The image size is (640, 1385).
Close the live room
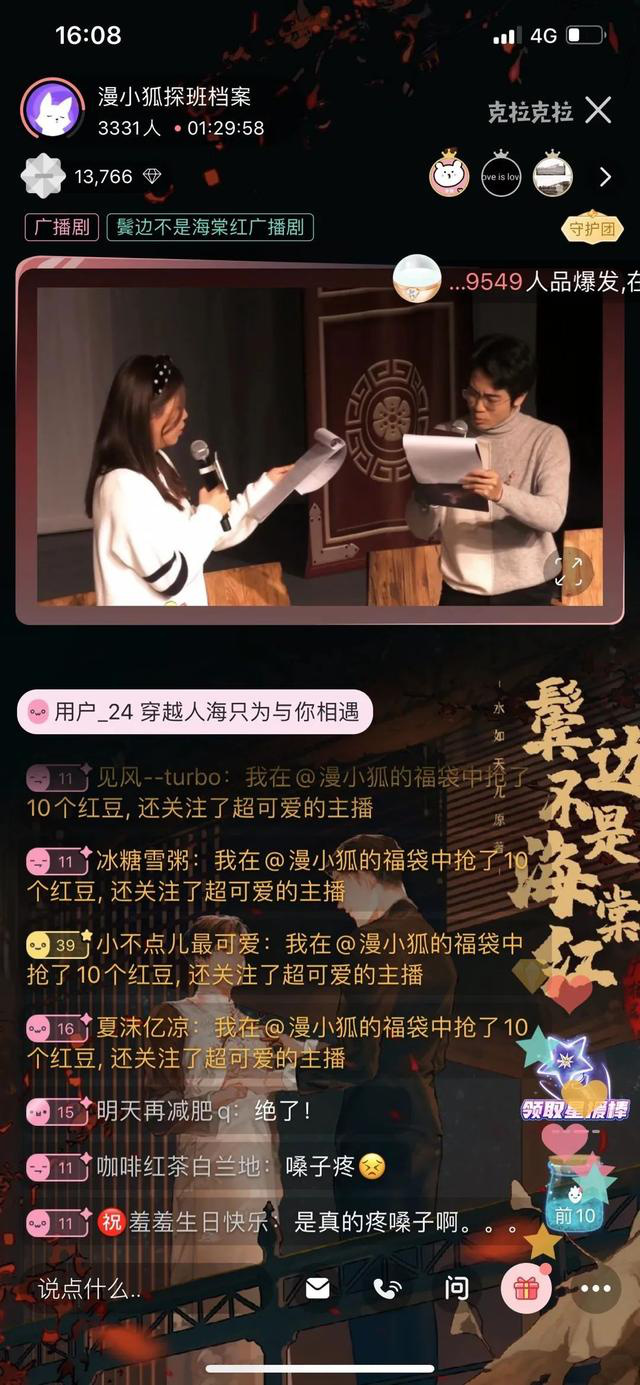[598, 110]
